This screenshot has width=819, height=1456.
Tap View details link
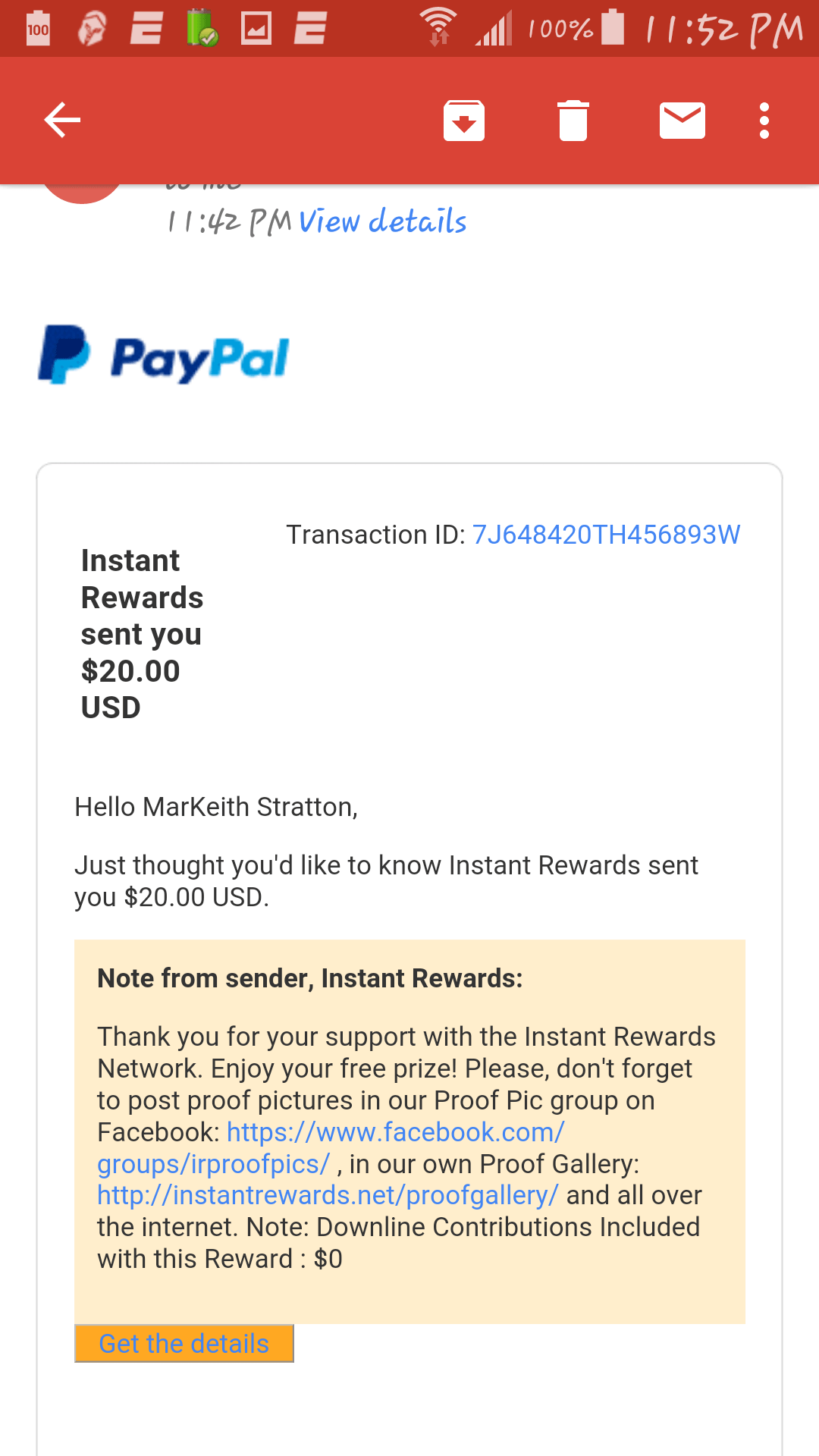click(382, 222)
